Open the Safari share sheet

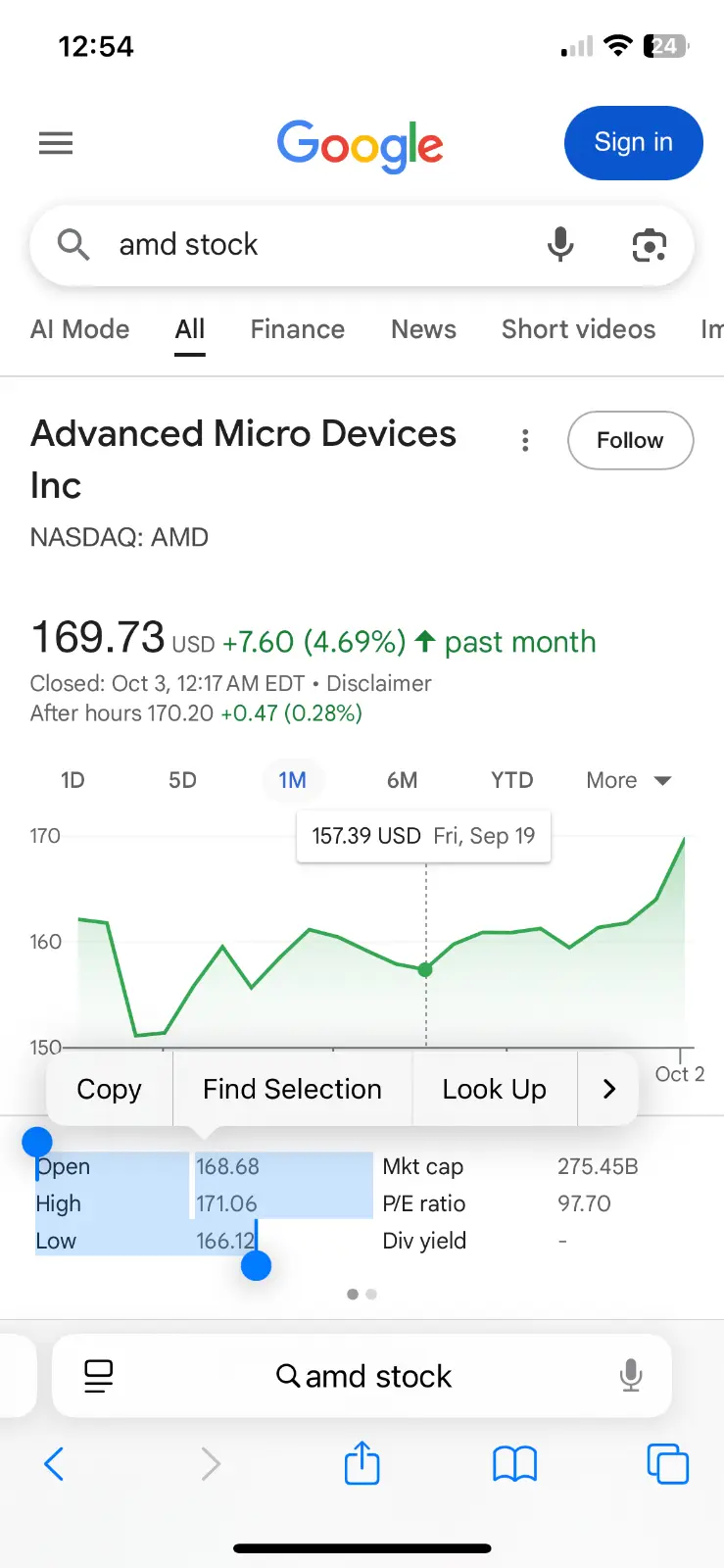tap(362, 1463)
